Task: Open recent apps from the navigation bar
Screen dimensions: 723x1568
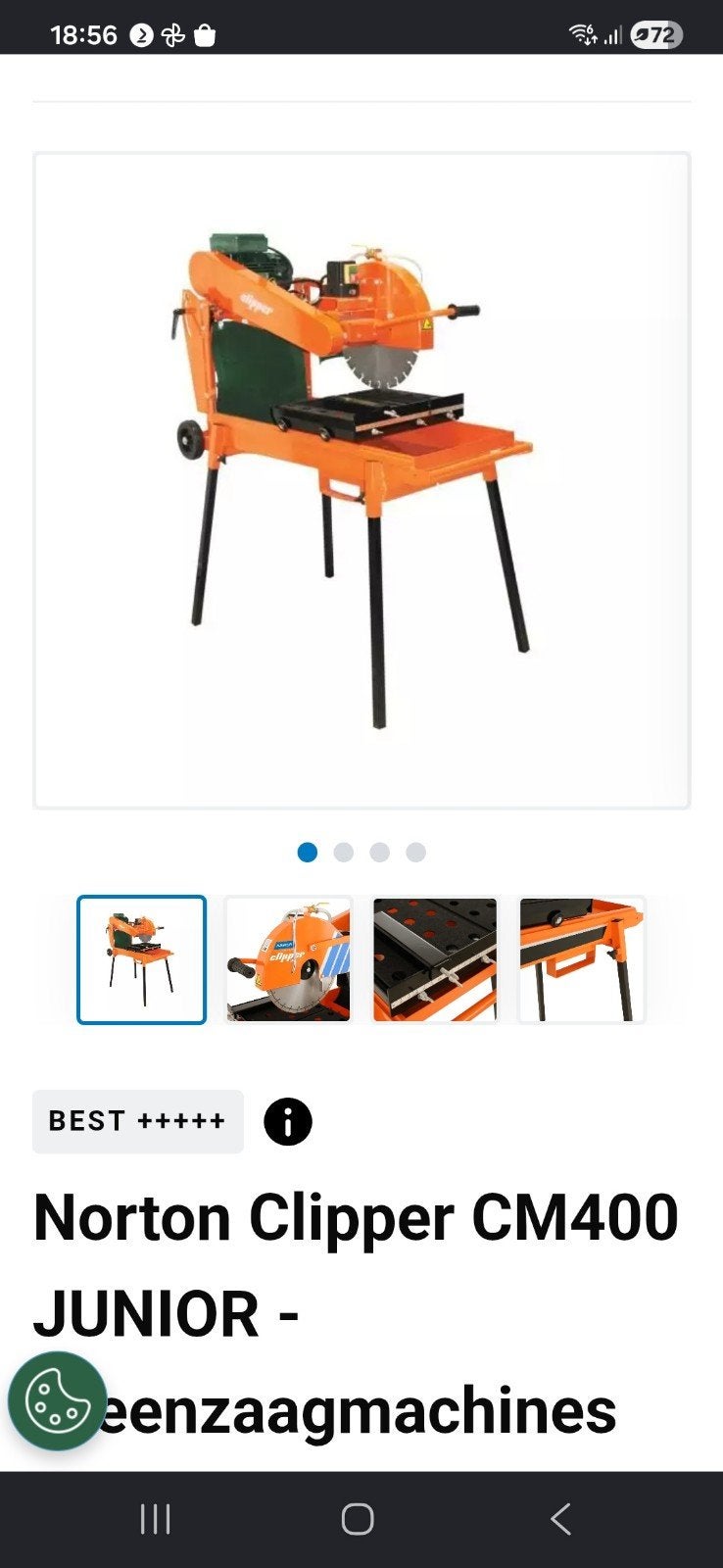Action: point(155,1519)
